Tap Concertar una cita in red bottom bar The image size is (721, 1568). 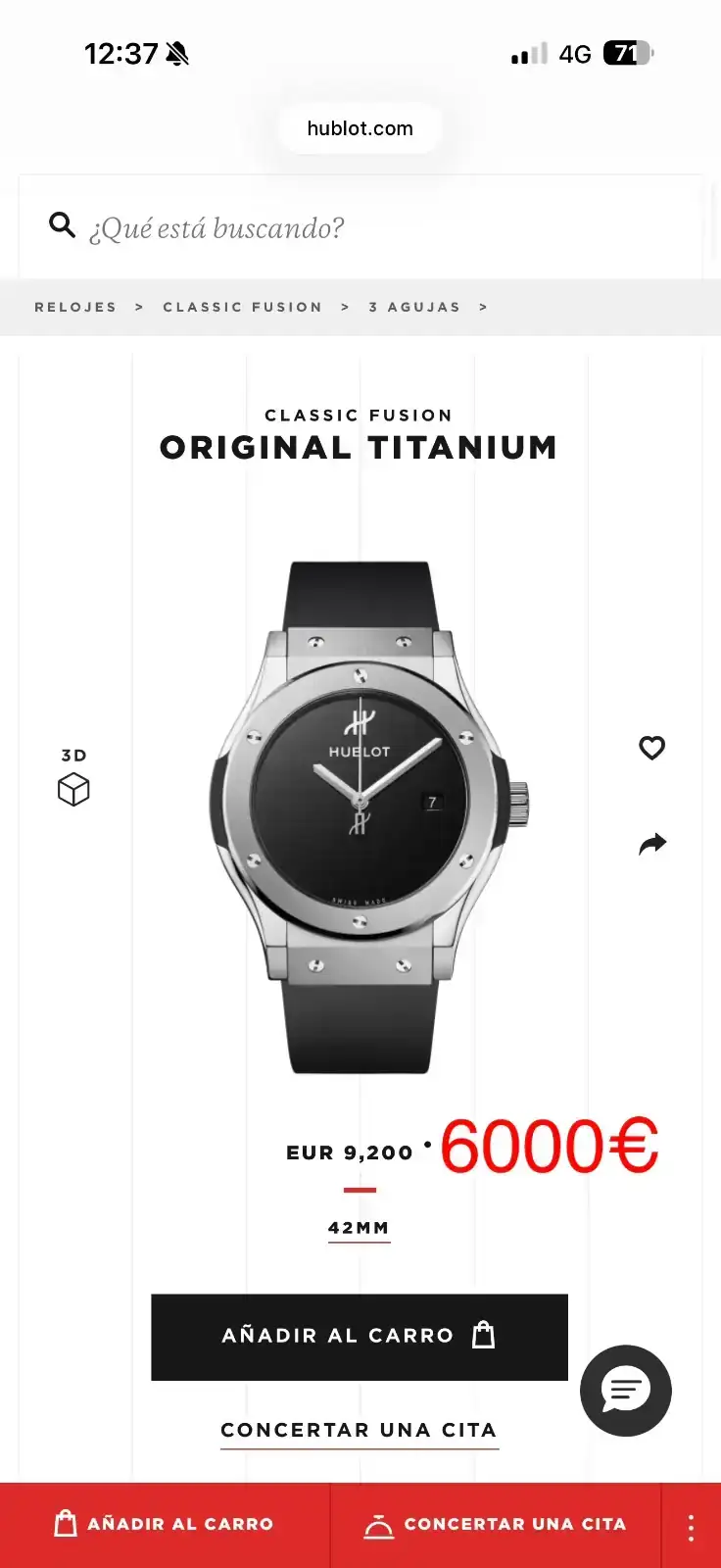(496, 1525)
